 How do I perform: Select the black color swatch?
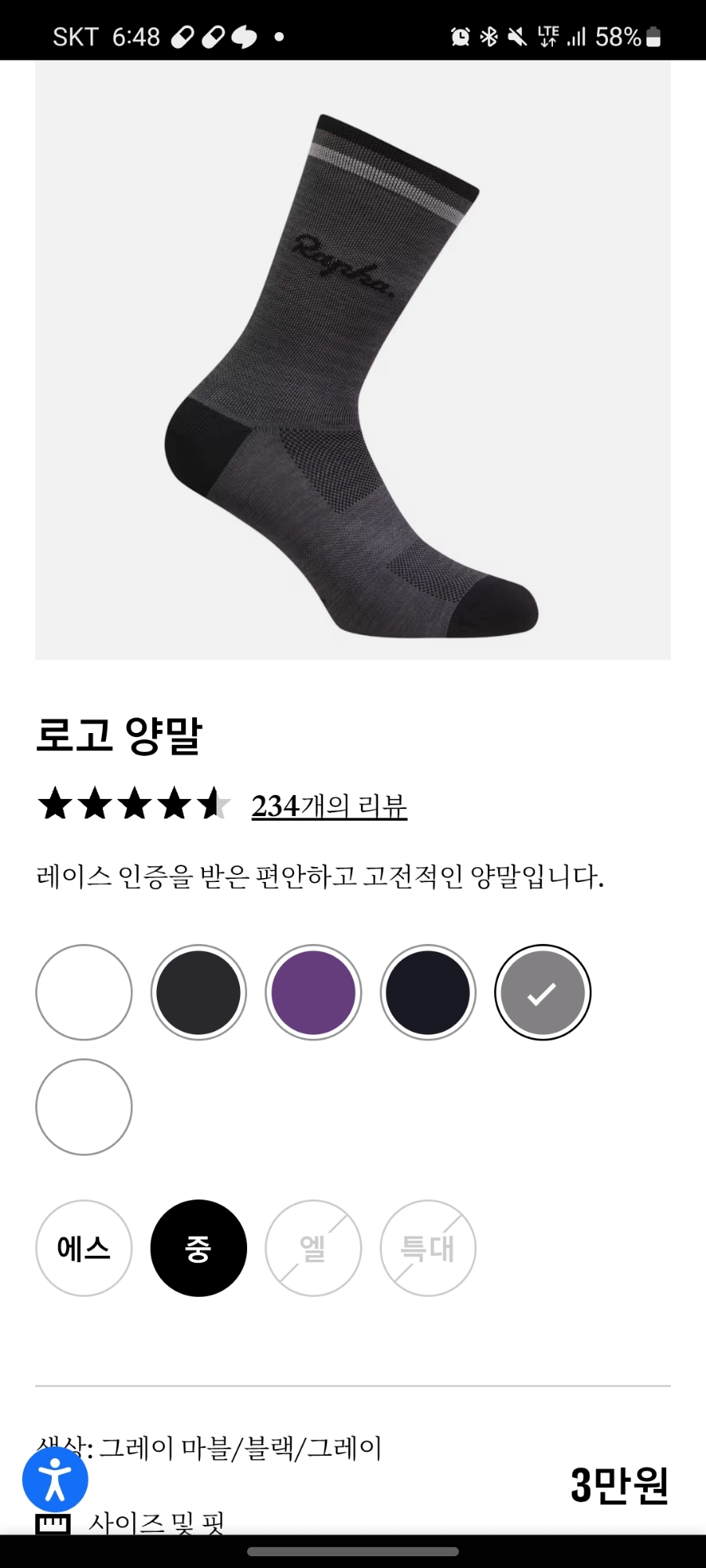coord(198,991)
